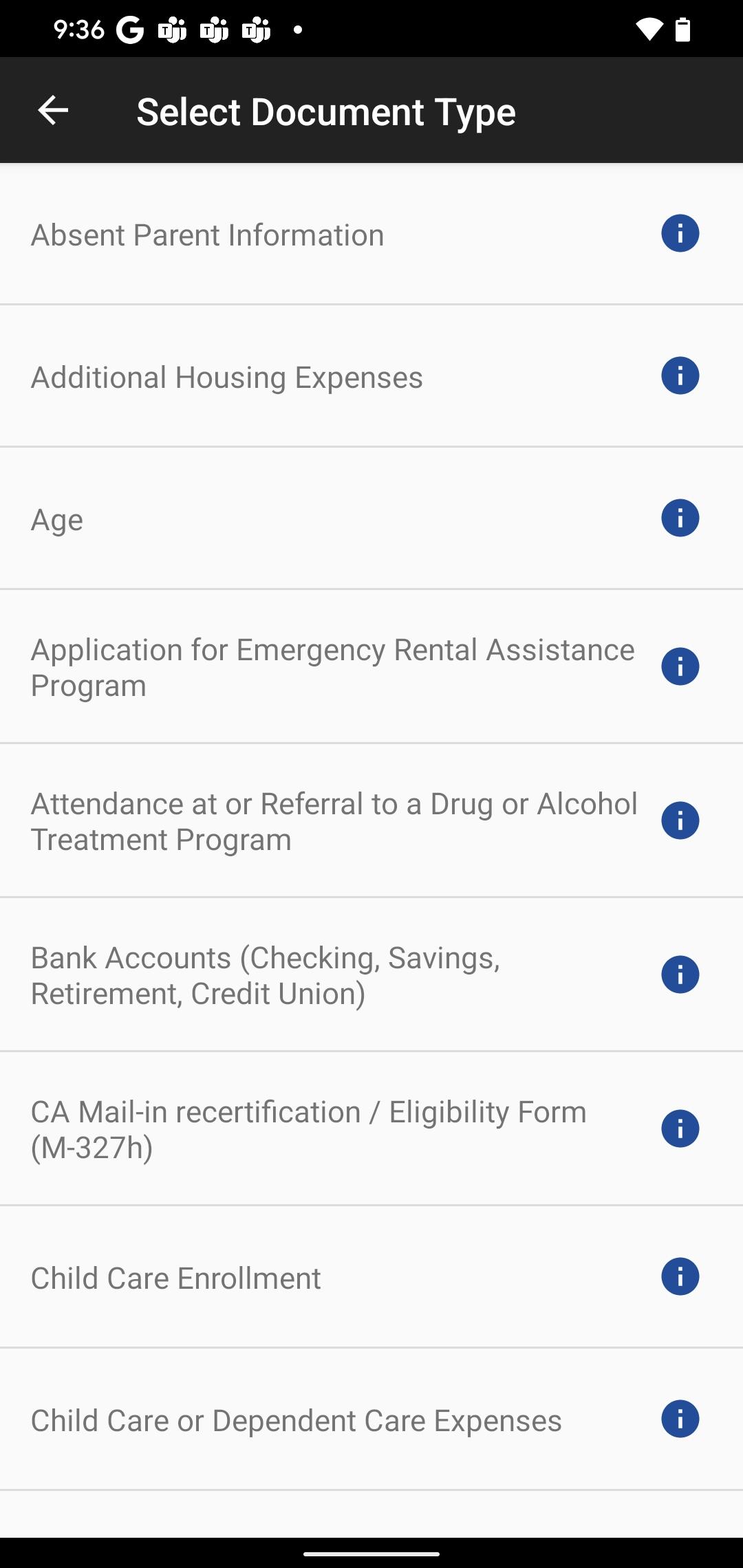The image size is (743, 1568).
Task: Pick Application for Emergency Rental Assistance Program
Action: (x=371, y=667)
